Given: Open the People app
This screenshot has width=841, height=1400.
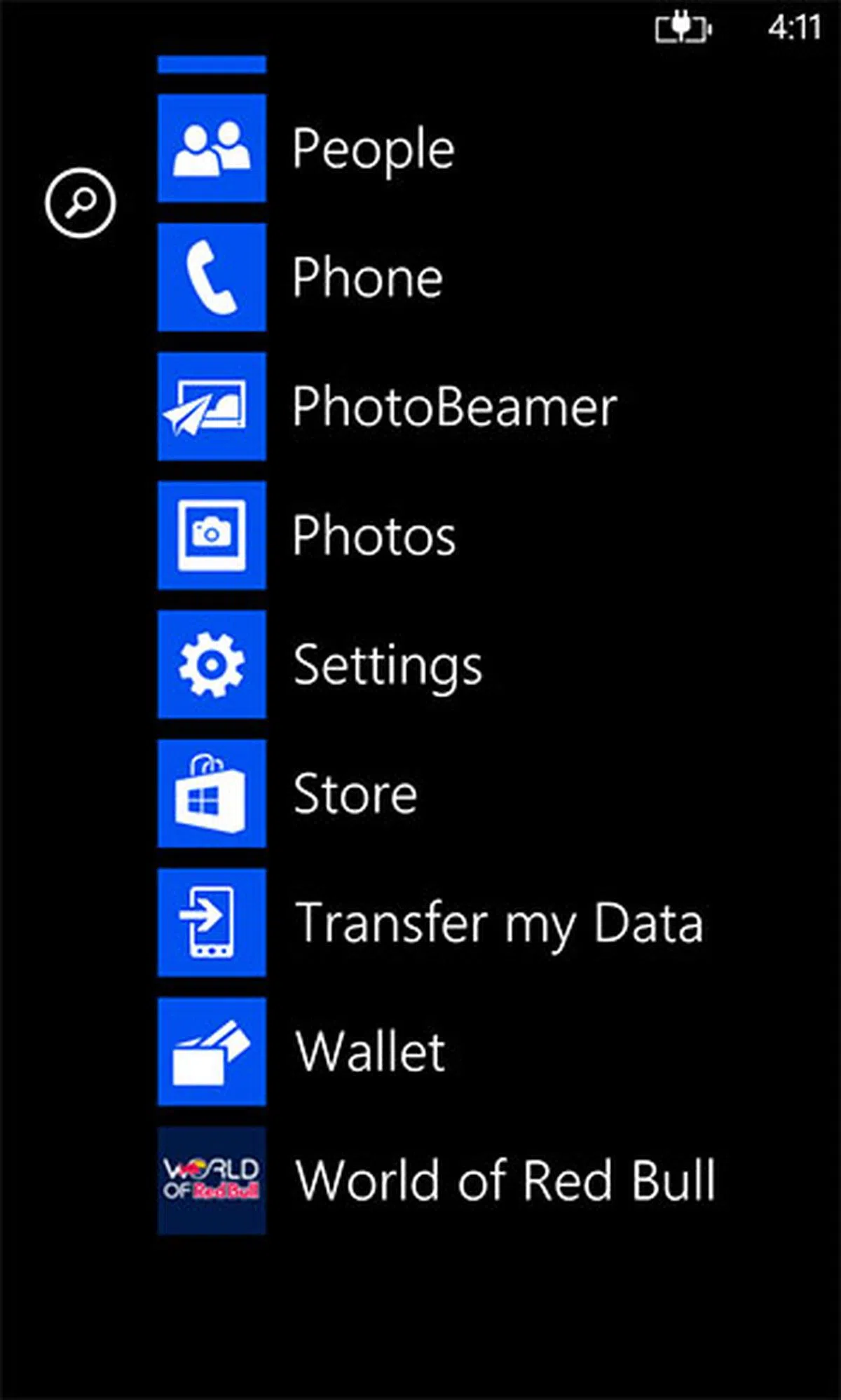Looking at the screenshot, I should tap(212, 148).
